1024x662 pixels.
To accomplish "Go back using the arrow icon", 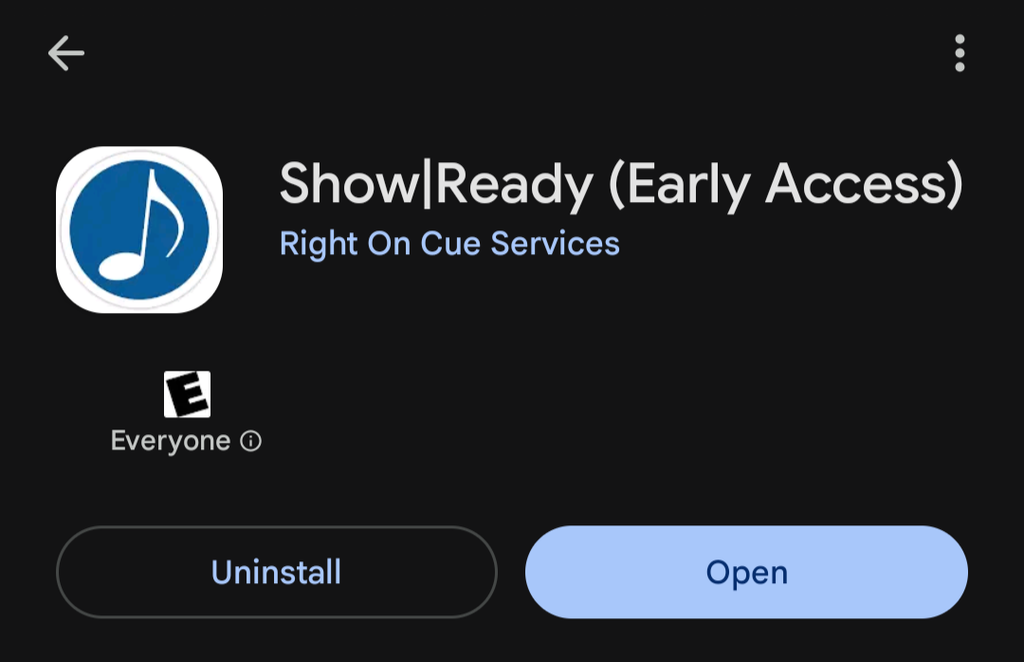I will click(x=66, y=53).
